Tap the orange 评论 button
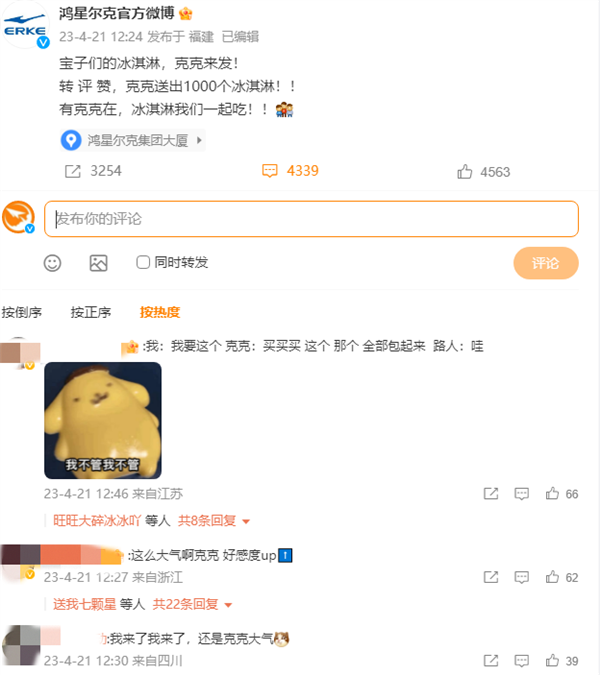This screenshot has width=600, height=675. 545,263
